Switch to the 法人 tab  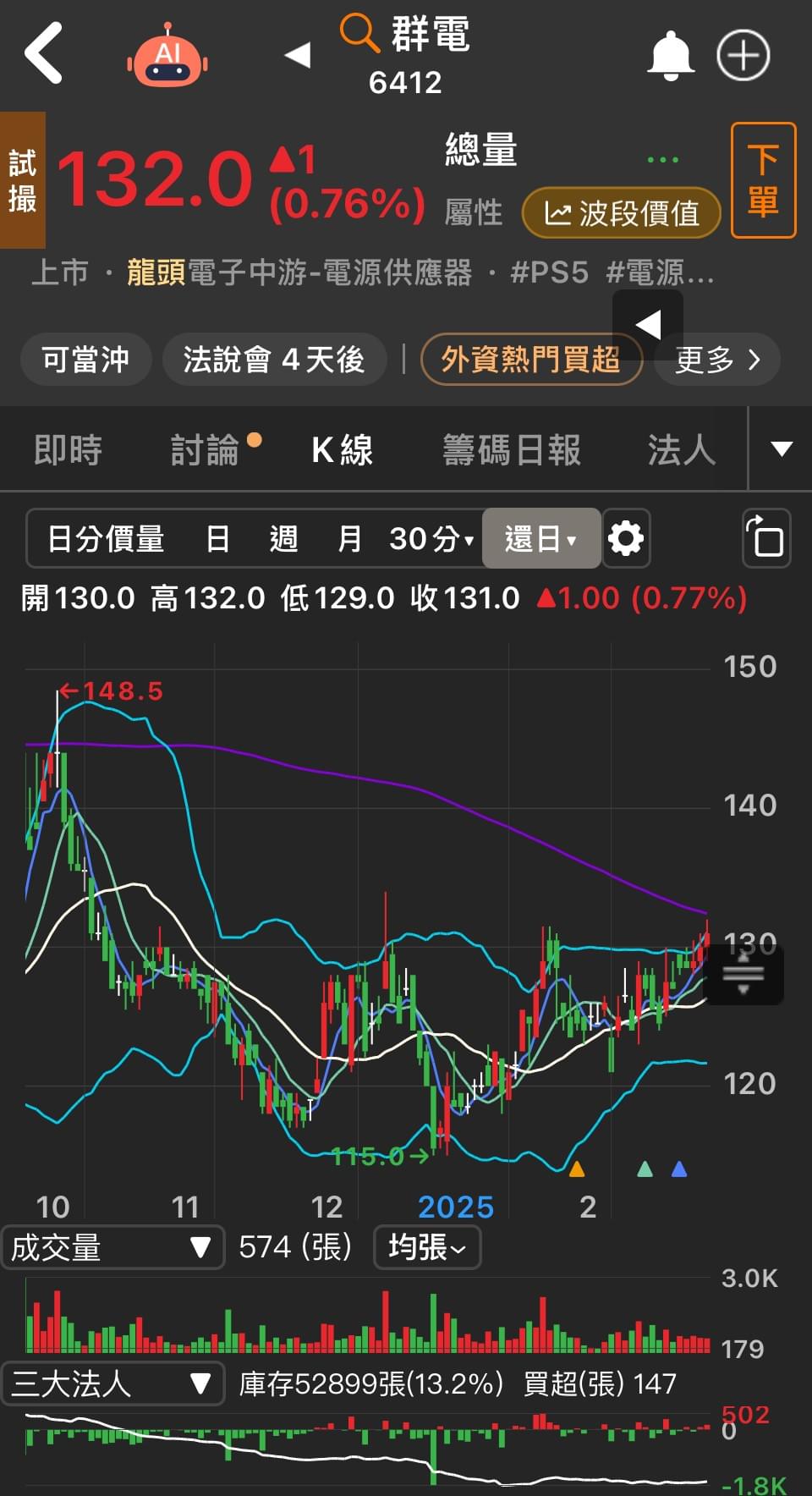point(682,449)
